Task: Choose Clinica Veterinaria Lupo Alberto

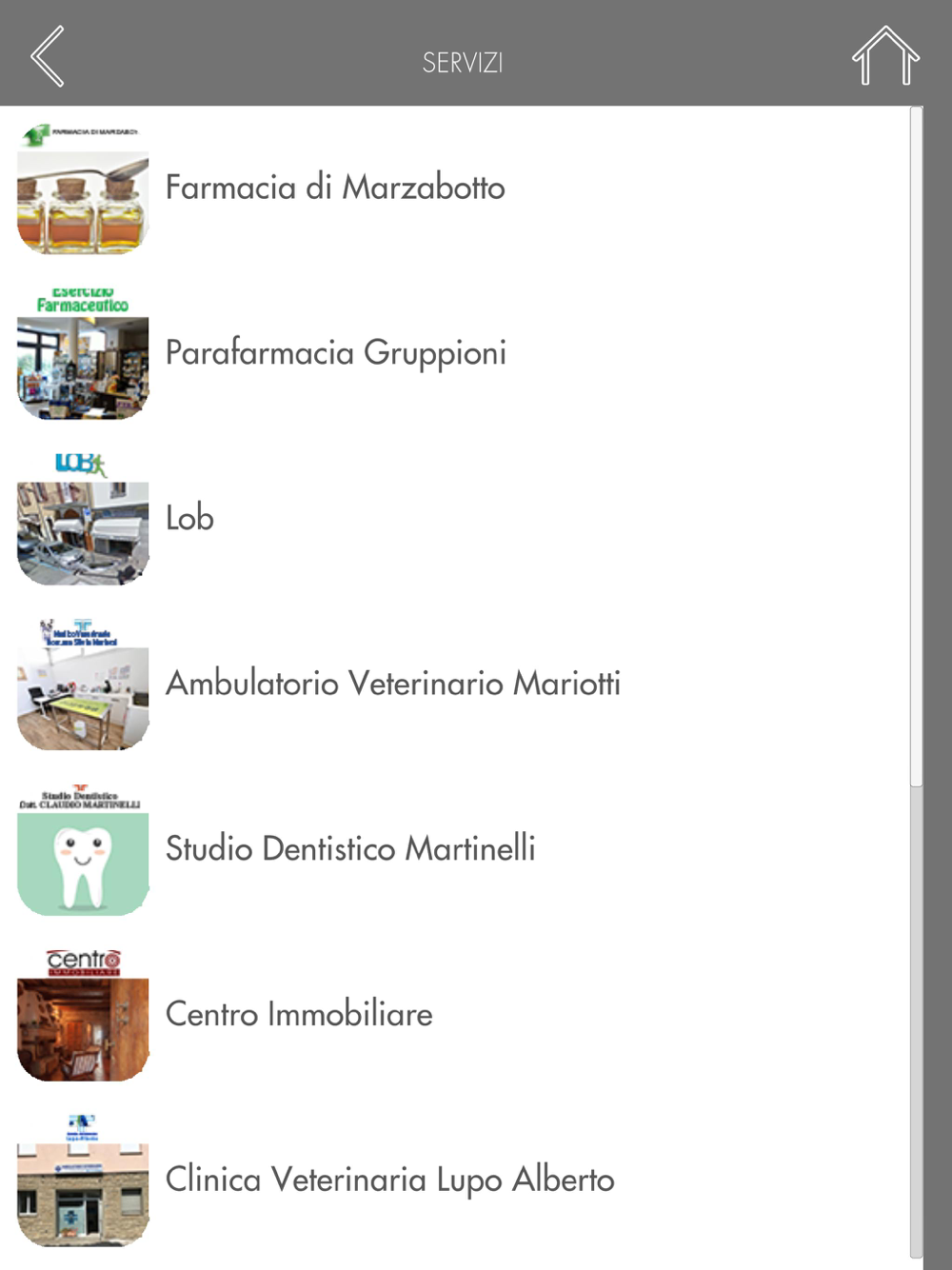Action: coord(390,1181)
